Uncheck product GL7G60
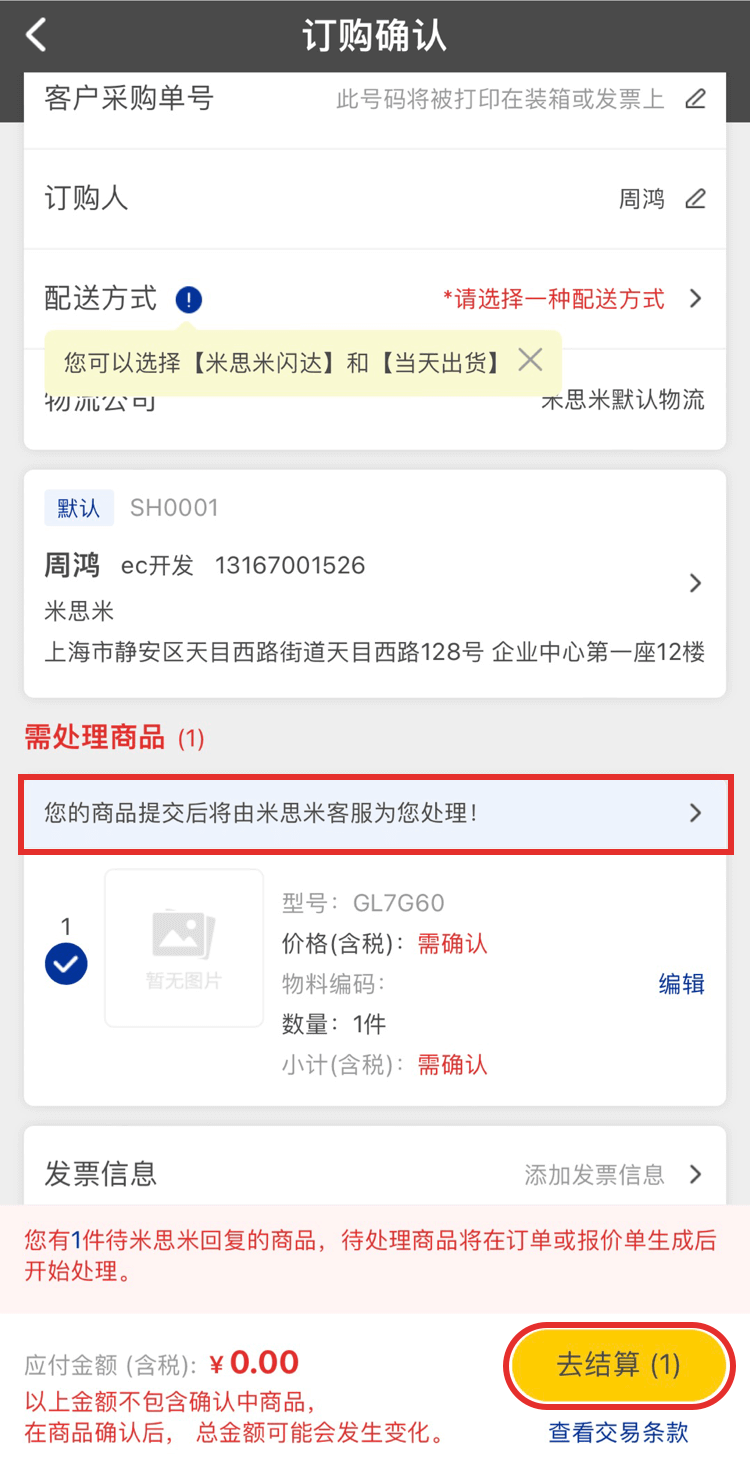The width and height of the screenshot is (750, 1481). pyautogui.click(x=66, y=965)
